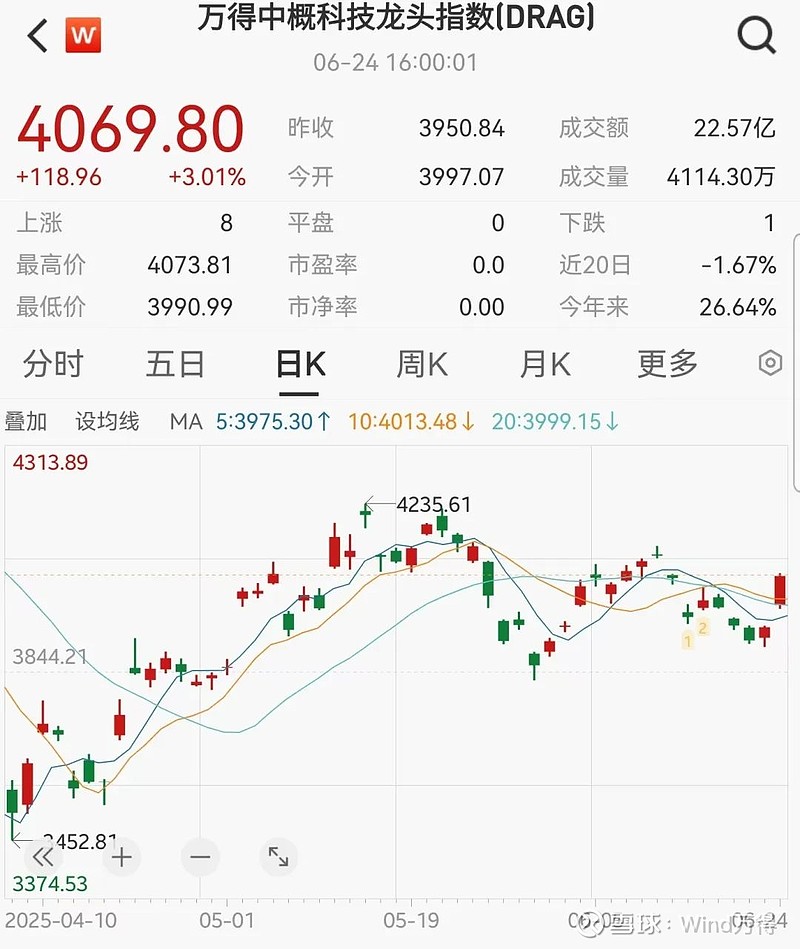800x949 pixels.
Task: Open the 更多 chart period options
Action: 668,364
